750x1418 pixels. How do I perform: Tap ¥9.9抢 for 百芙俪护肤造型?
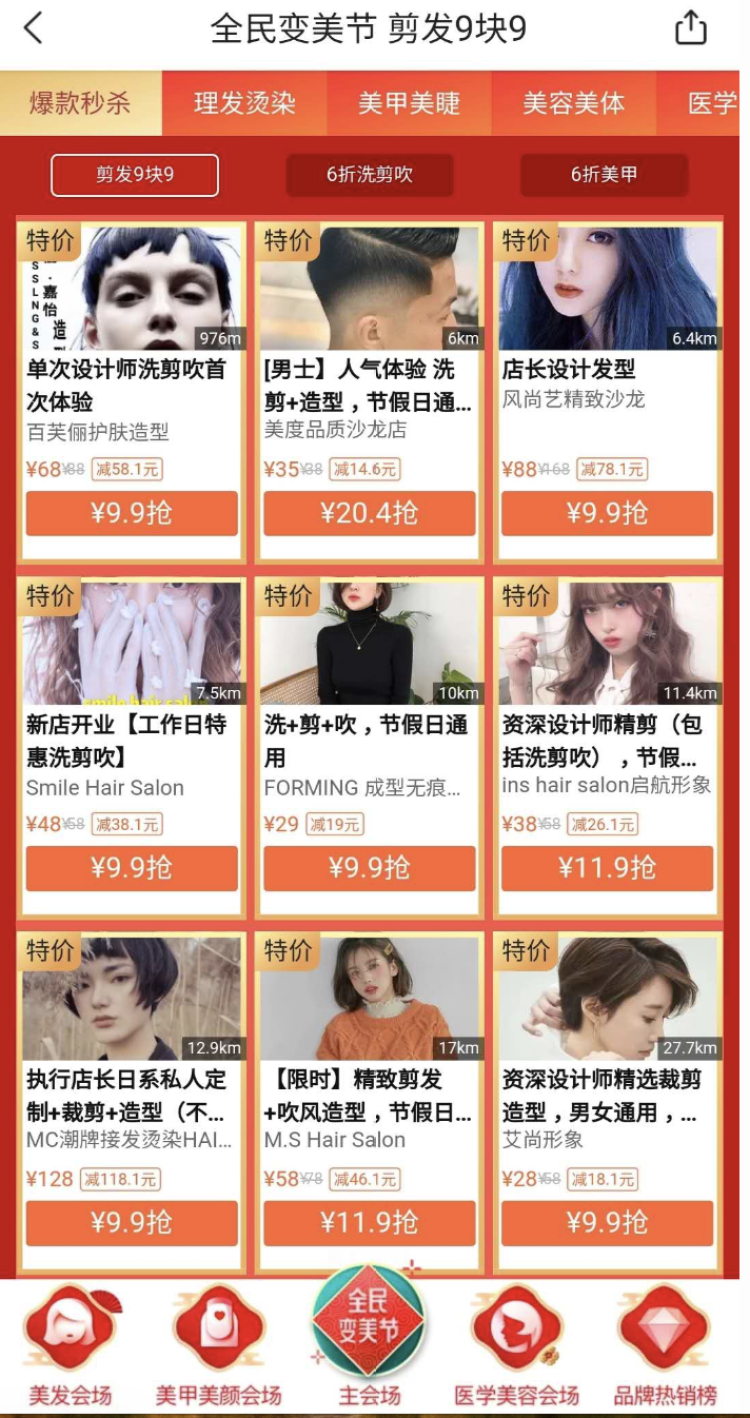click(132, 513)
